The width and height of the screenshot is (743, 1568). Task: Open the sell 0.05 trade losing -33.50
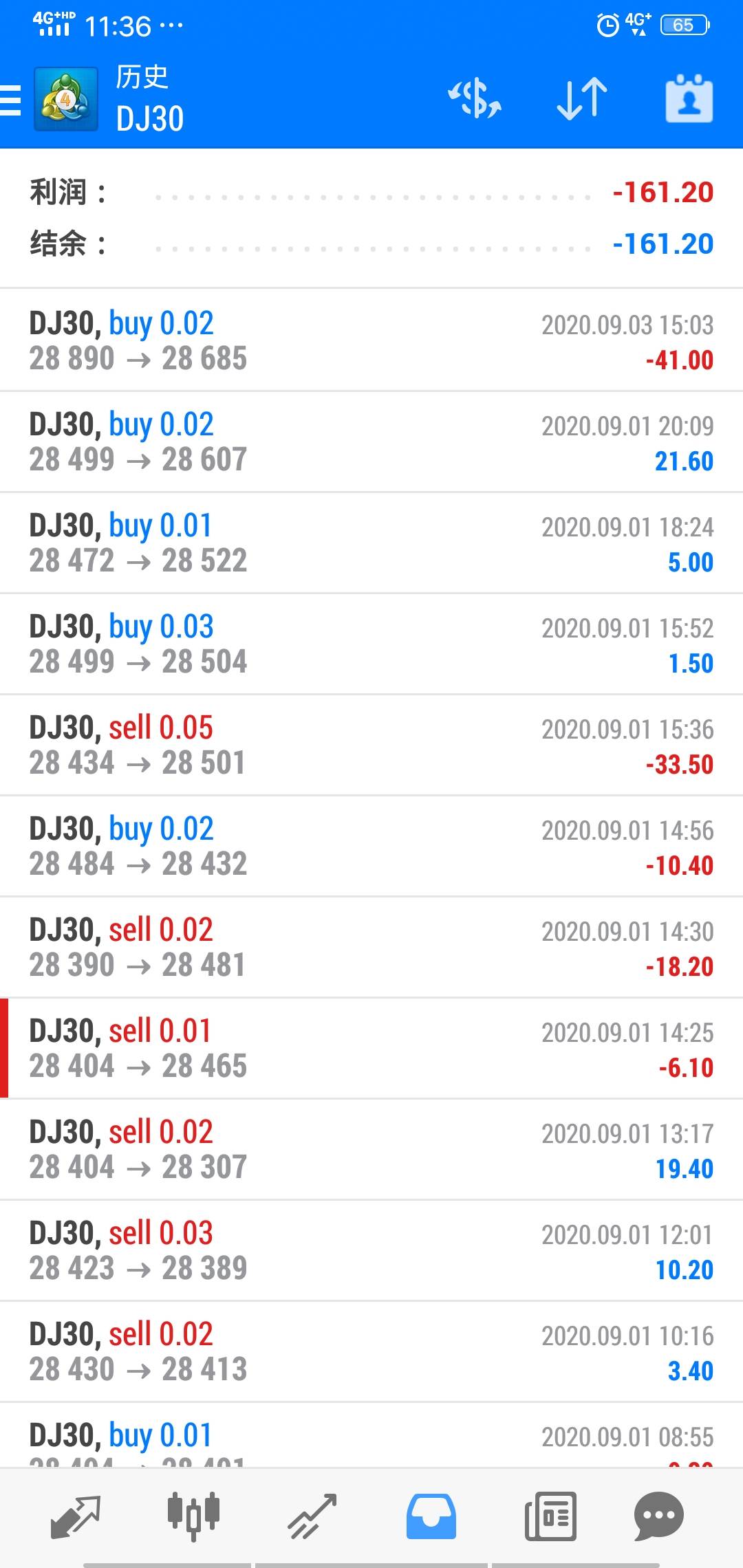tap(371, 745)
